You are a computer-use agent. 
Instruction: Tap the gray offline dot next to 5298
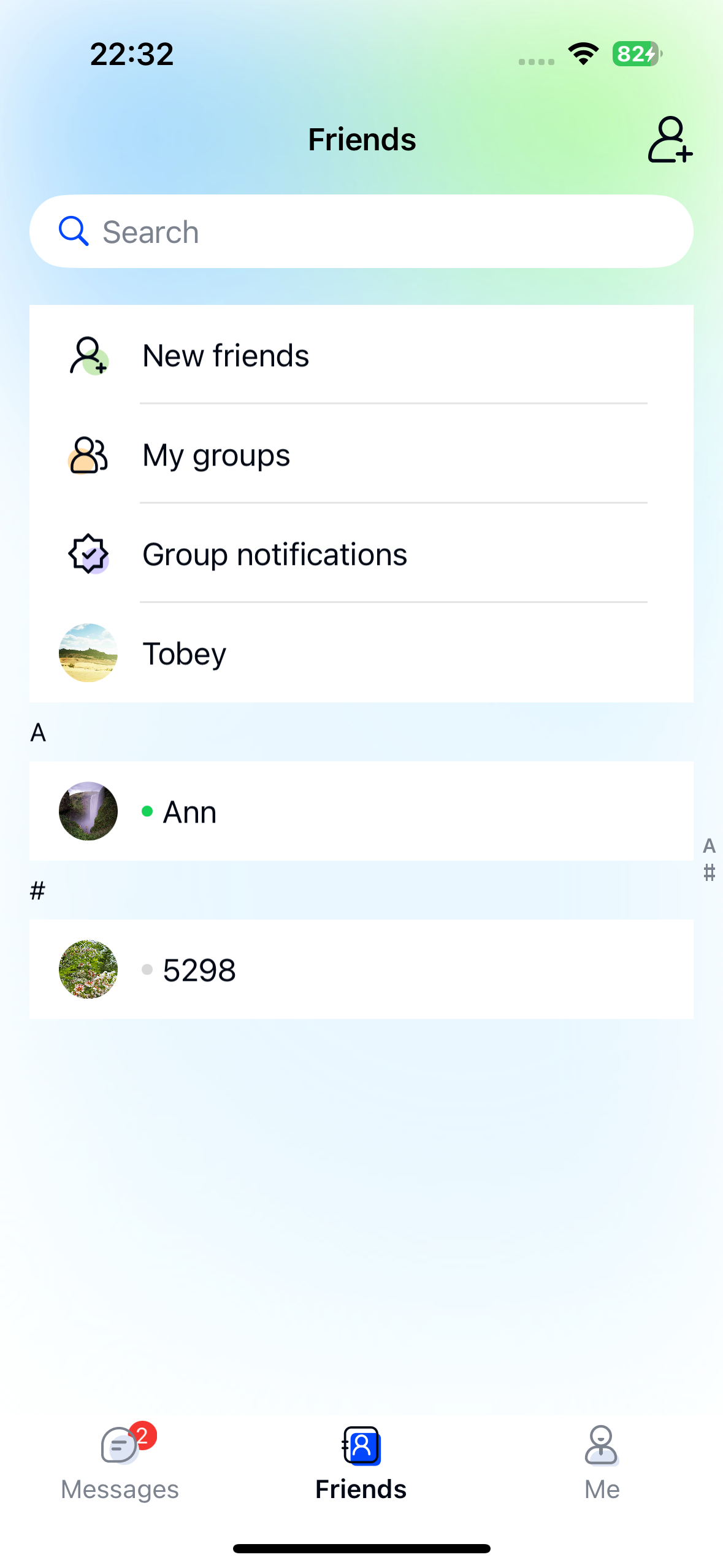click(x=147, y=970)
